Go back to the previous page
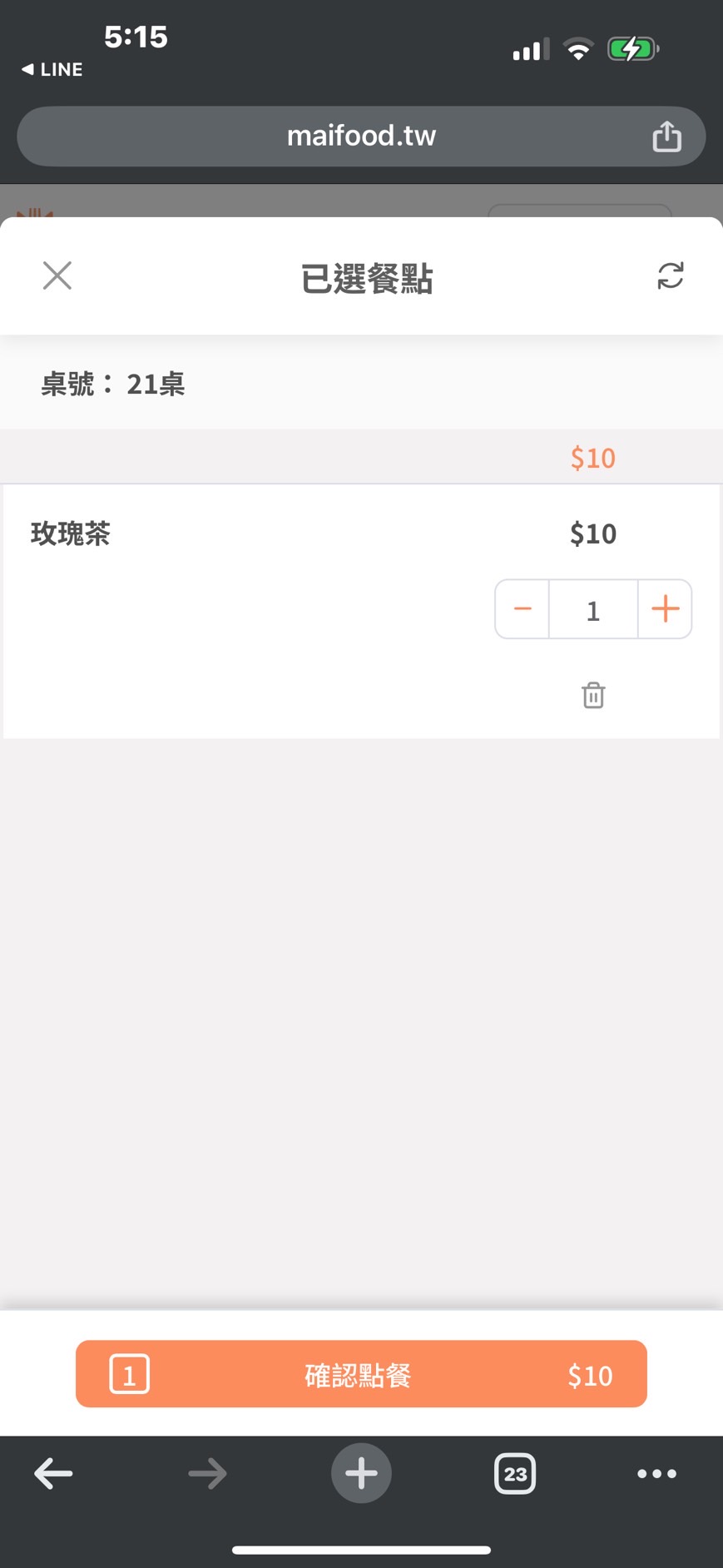Image resolution: width=723 pixels, height=1568 pixels. [x=53, y=1473]
